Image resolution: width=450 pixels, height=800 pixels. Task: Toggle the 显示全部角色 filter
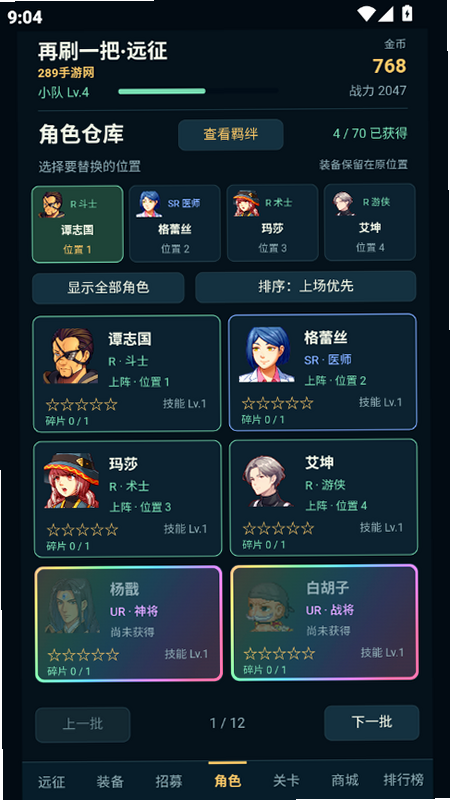(108, 288)
